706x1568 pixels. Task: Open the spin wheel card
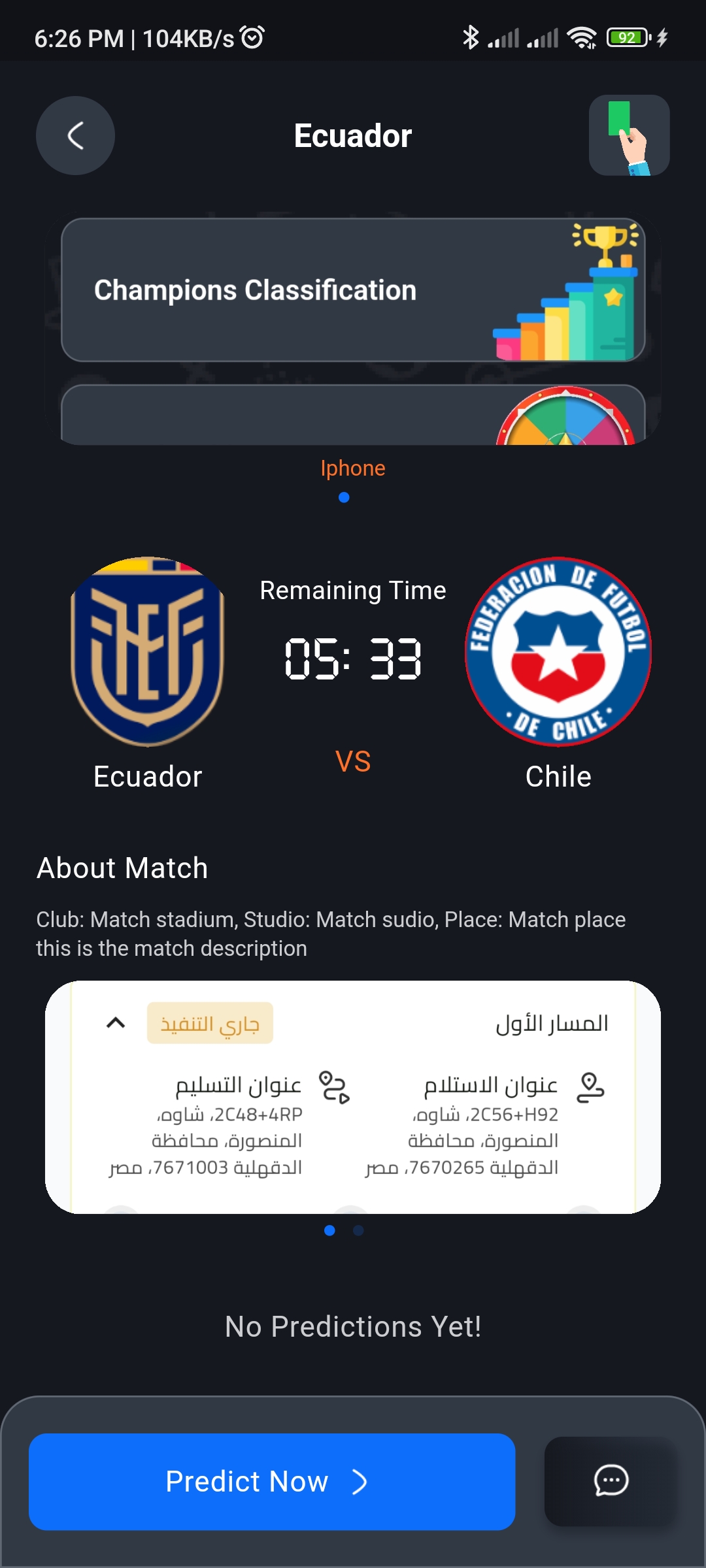353,416
